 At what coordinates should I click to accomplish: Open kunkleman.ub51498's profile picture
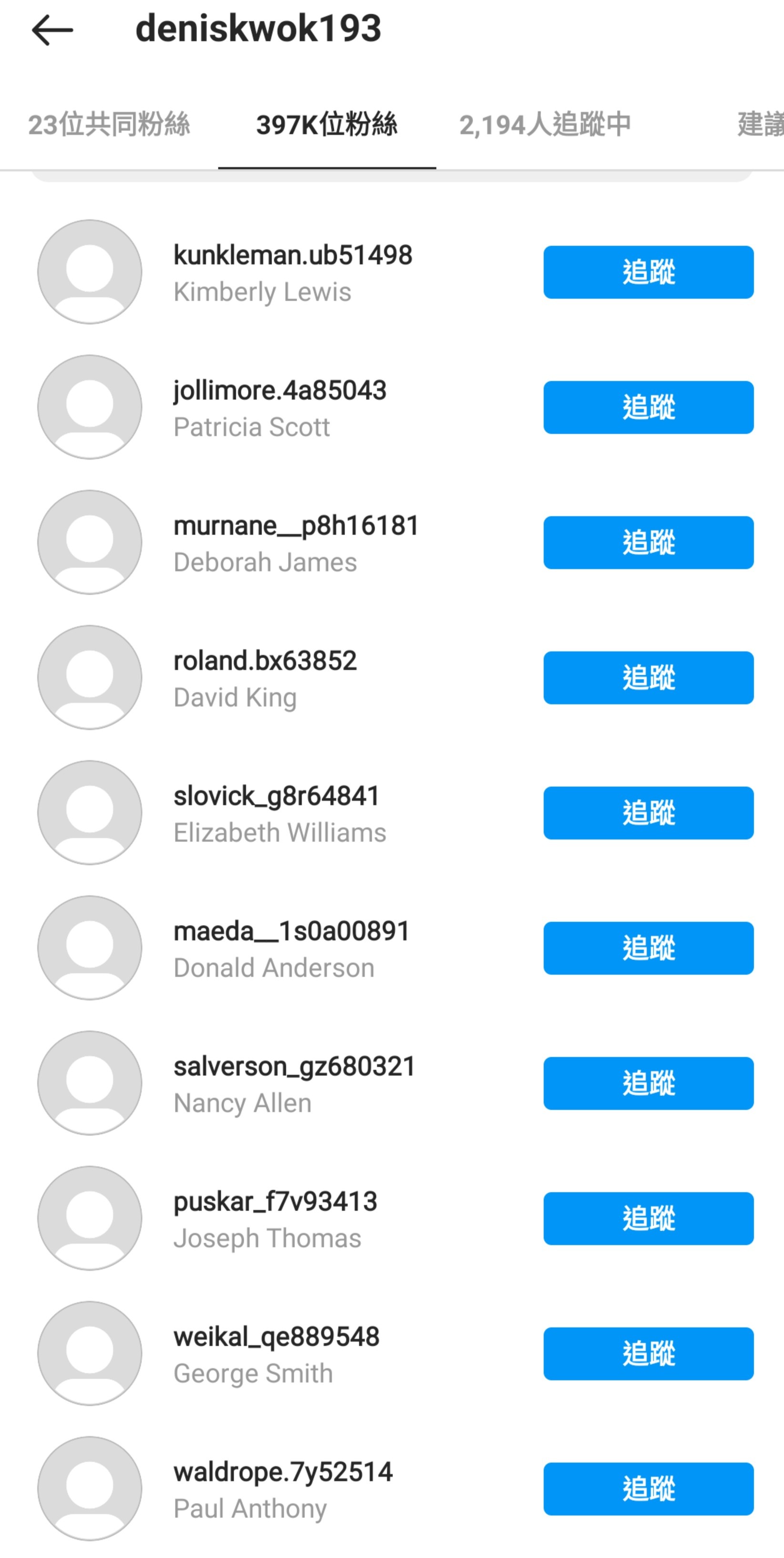(89, 271)
